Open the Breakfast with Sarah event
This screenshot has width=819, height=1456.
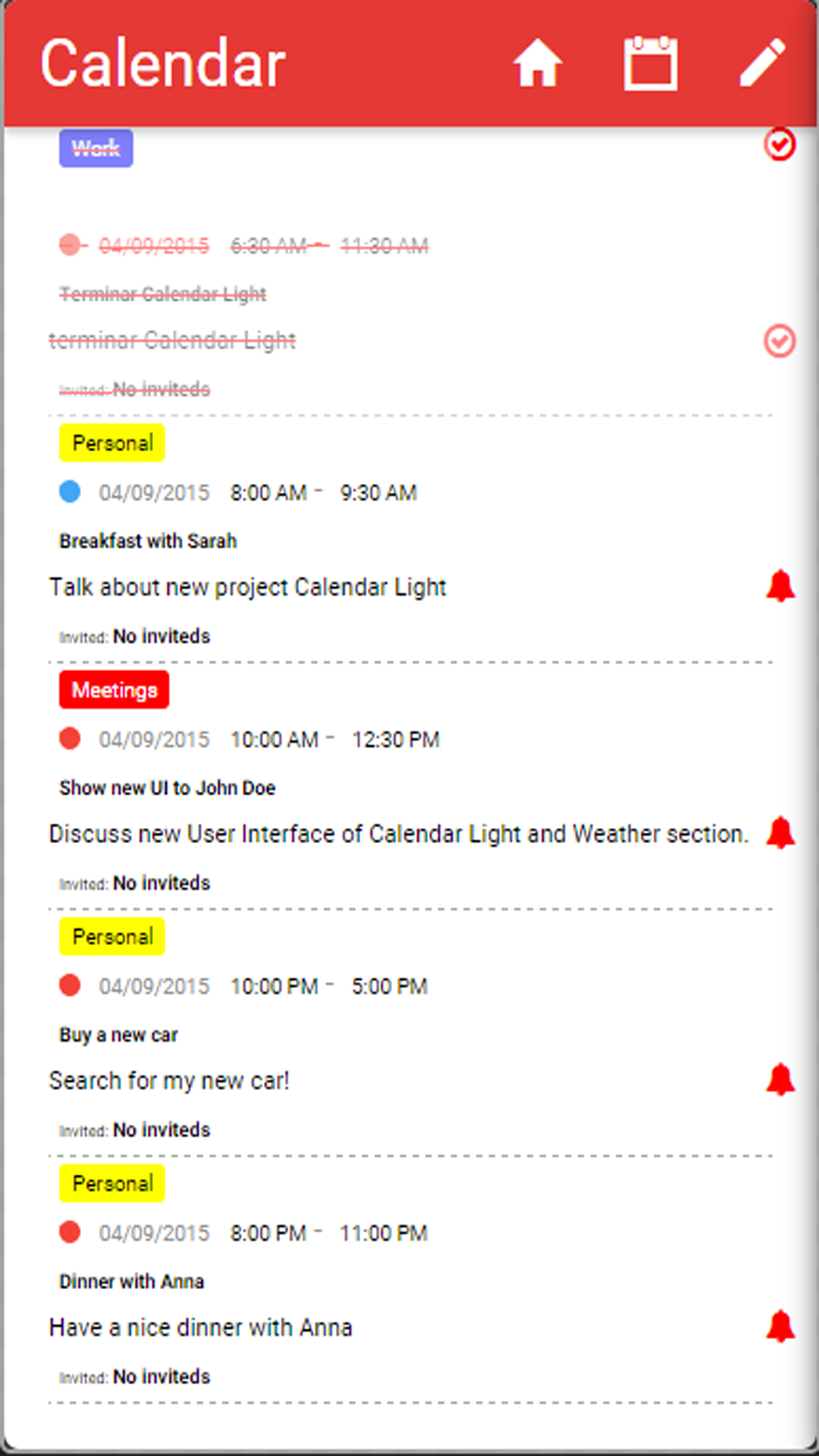pyautogui.click(x=148, y=541)
